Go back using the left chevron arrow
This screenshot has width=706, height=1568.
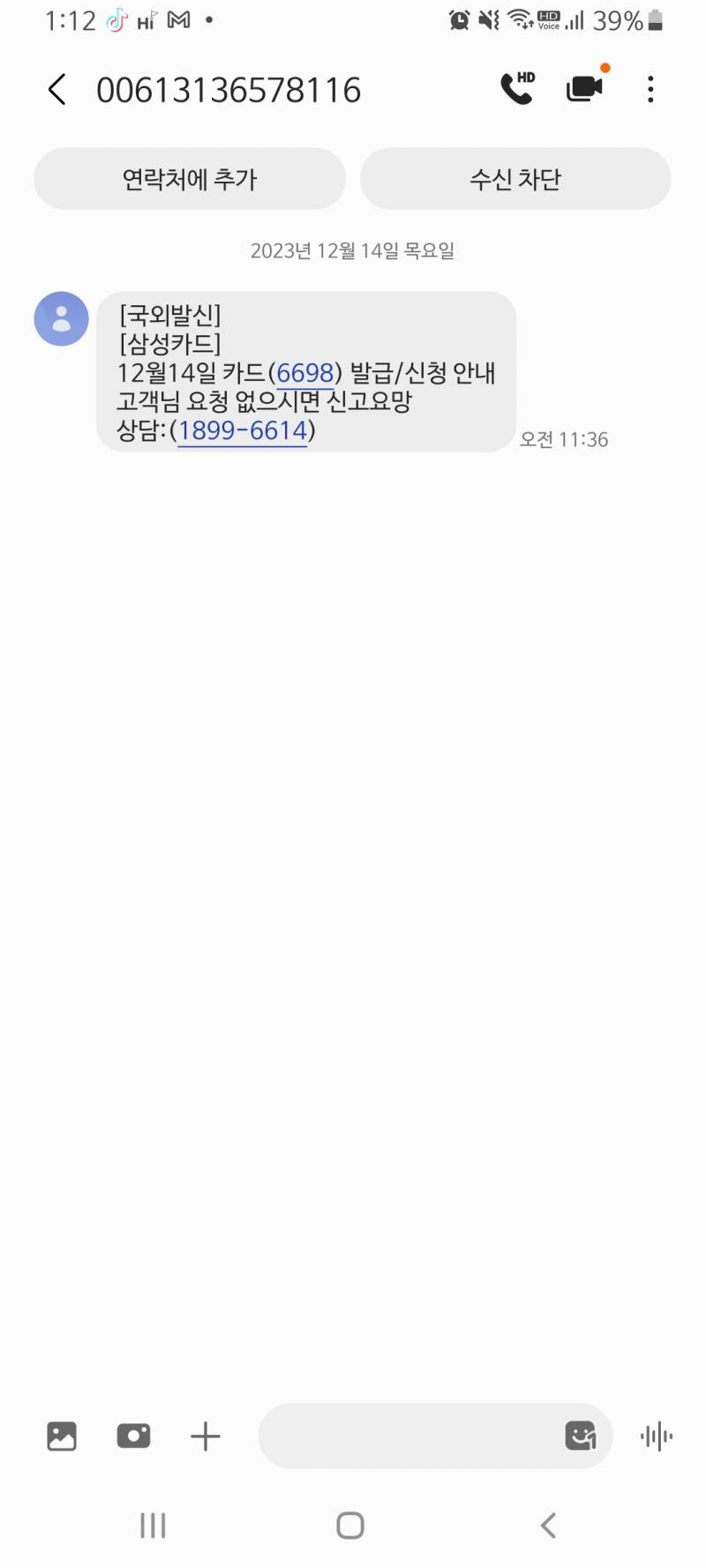(56, 88)
